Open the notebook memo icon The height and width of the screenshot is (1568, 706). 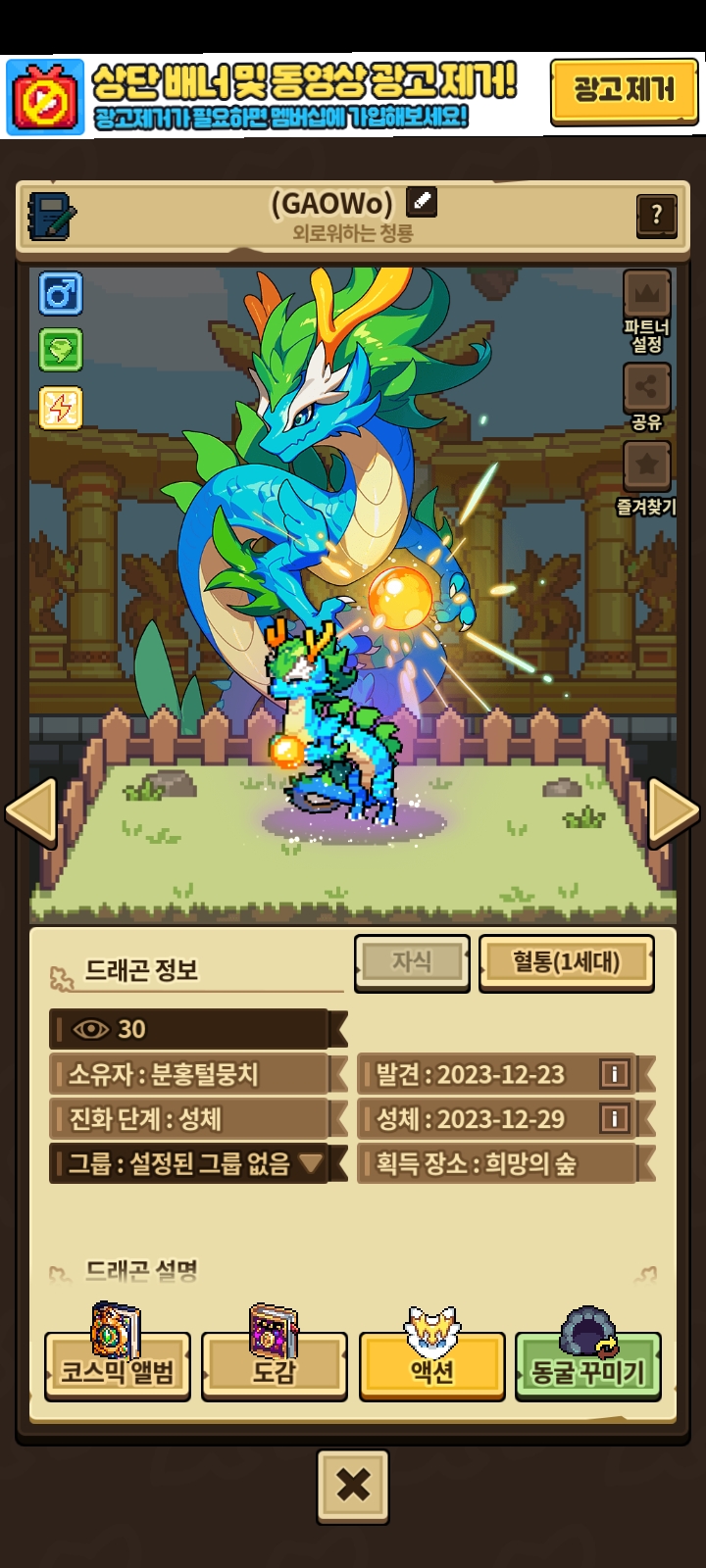click(51, 214)
